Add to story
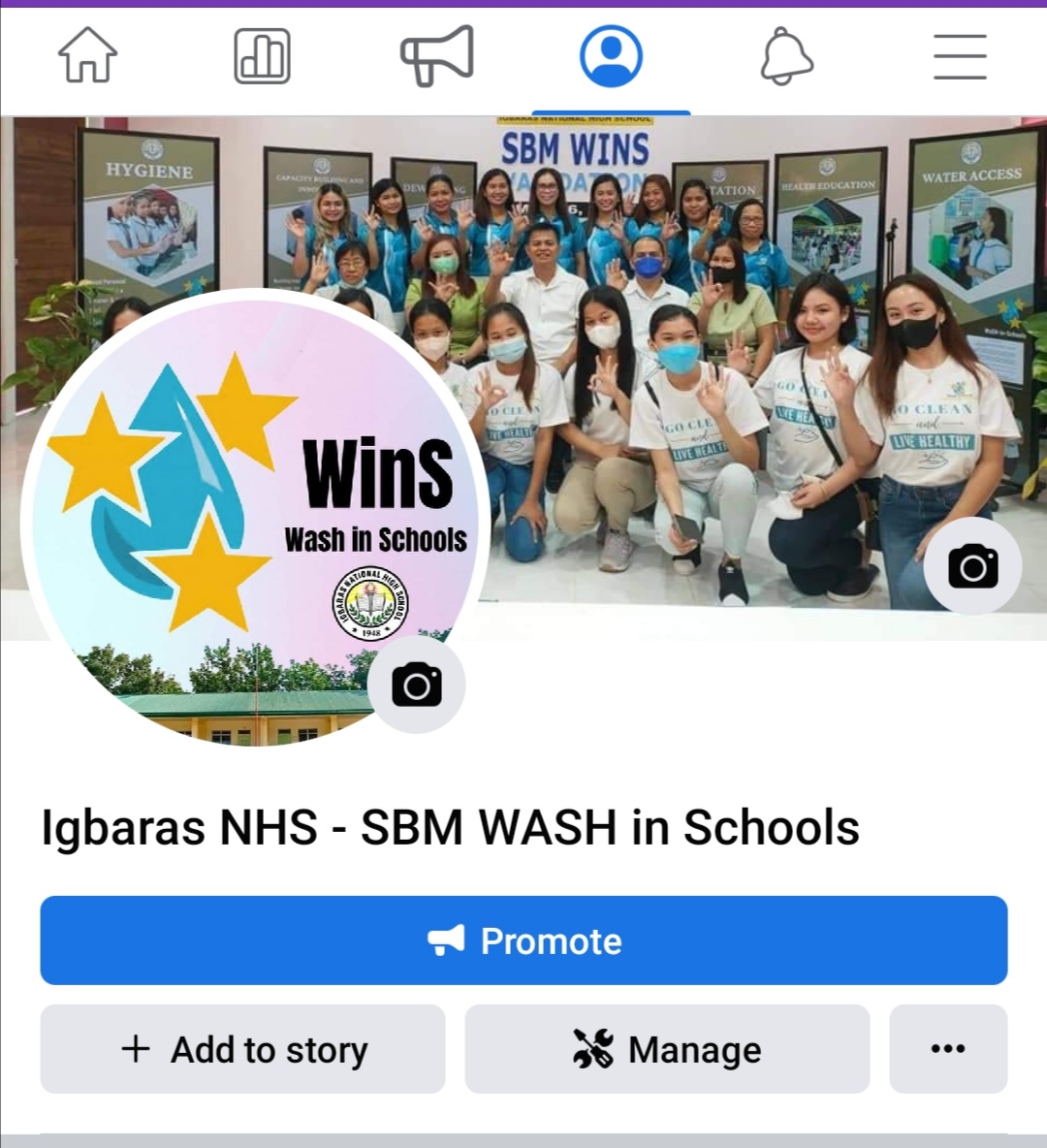The width and height of the screenshot is (1047, 1148). tap(242, 1049)
